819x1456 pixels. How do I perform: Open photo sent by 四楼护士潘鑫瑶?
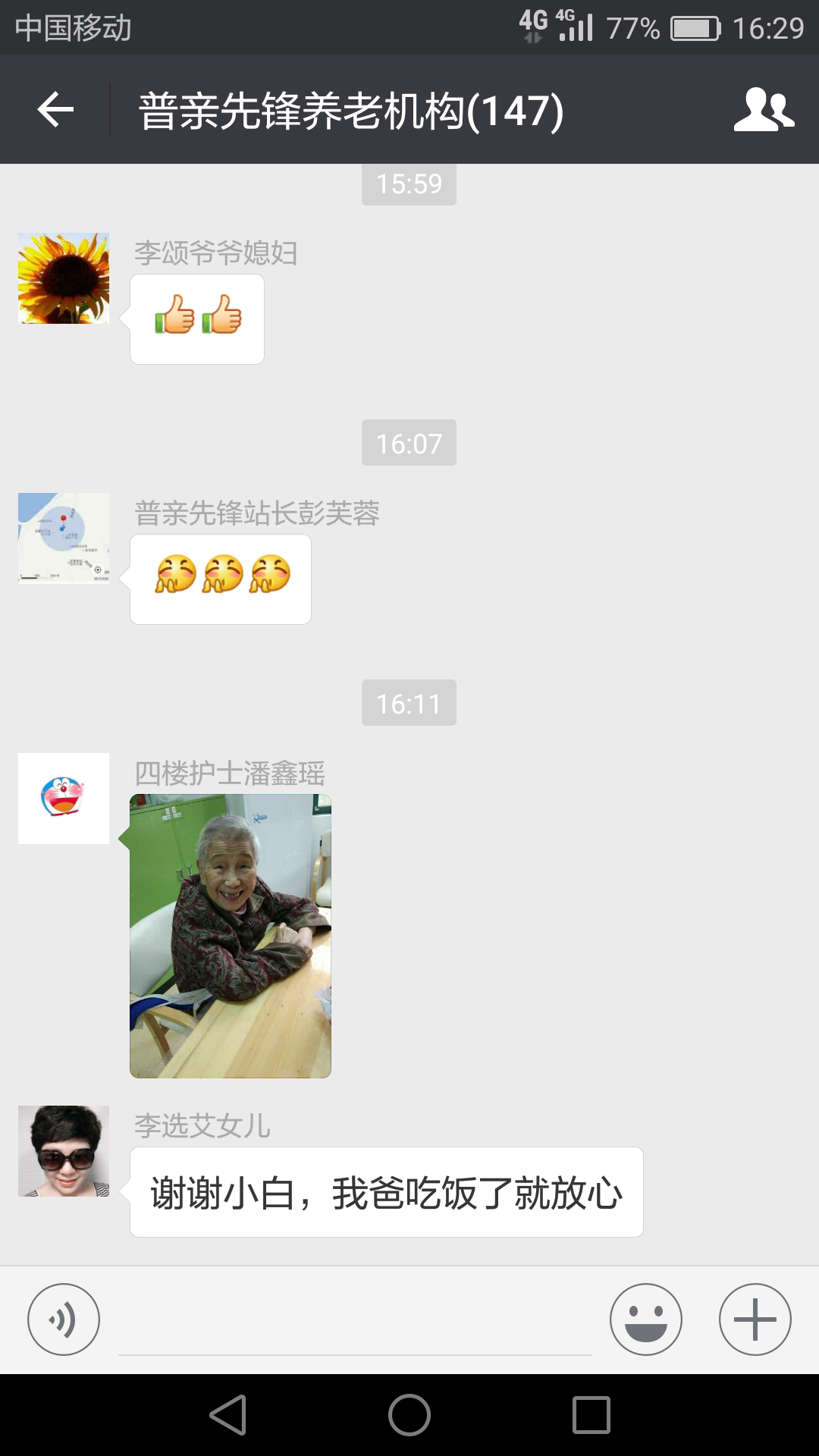pos(231,936)
